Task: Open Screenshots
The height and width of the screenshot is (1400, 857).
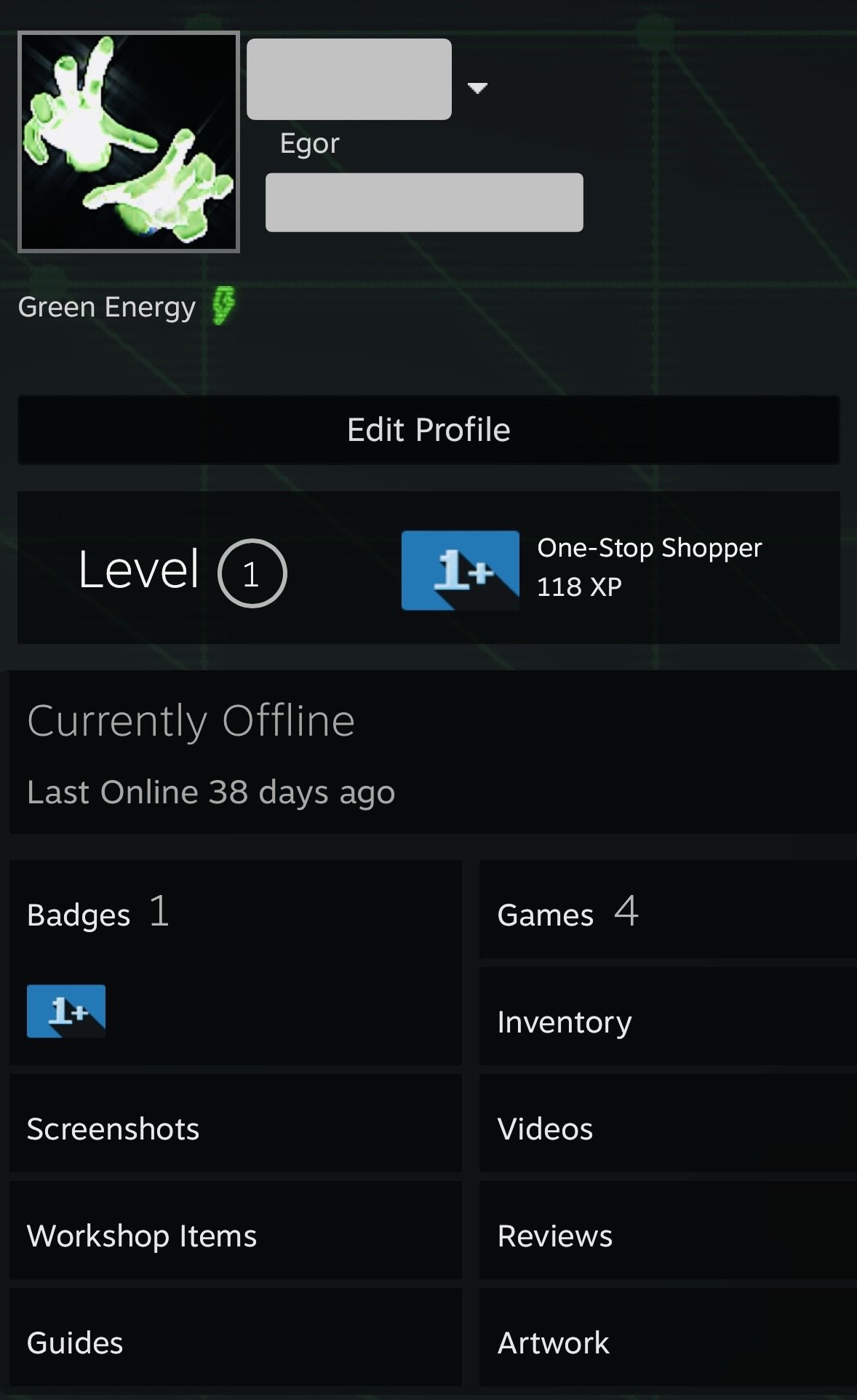Action: (x=236, y=1123)
